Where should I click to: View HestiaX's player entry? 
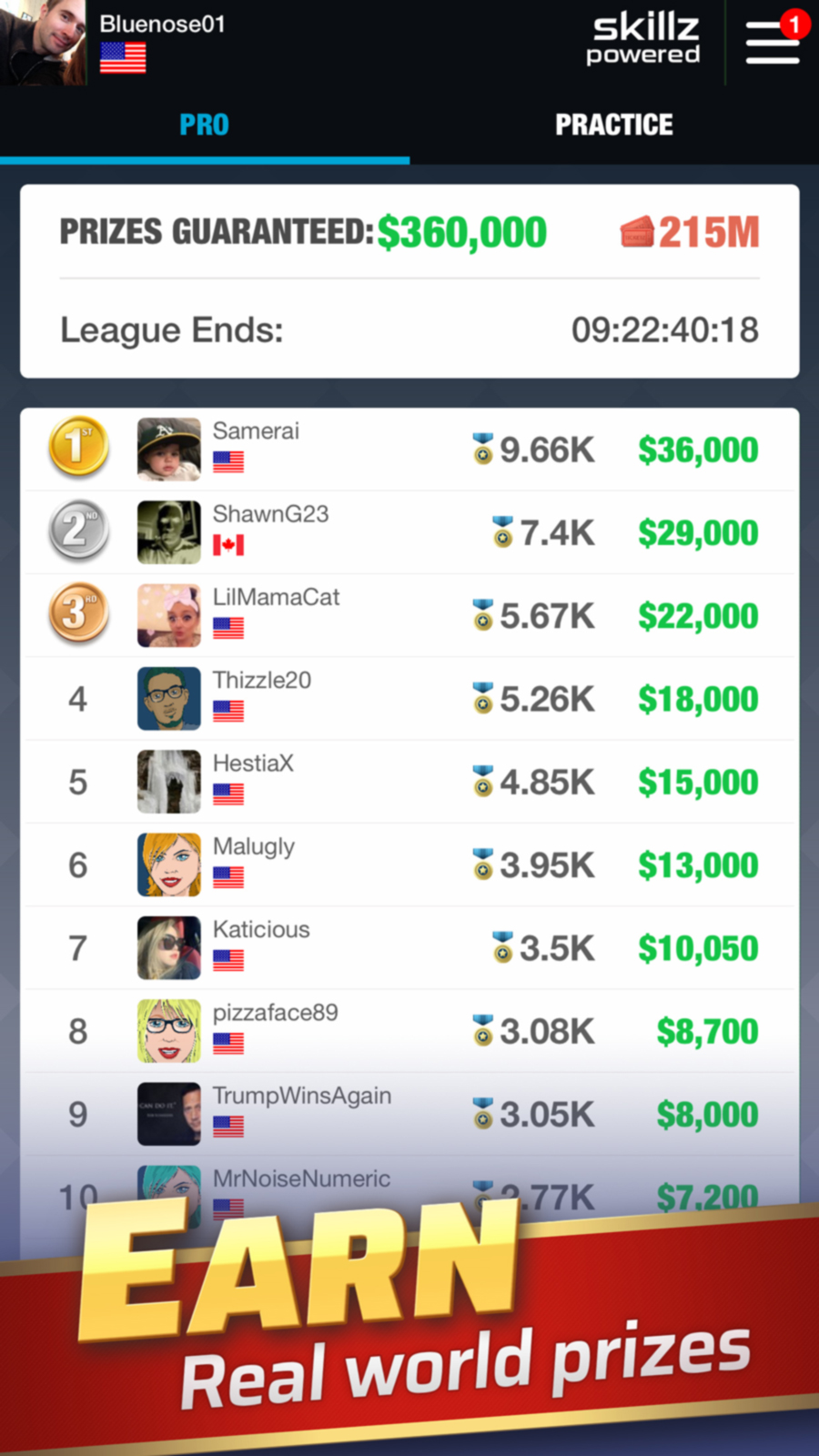(x=409, y=782)
